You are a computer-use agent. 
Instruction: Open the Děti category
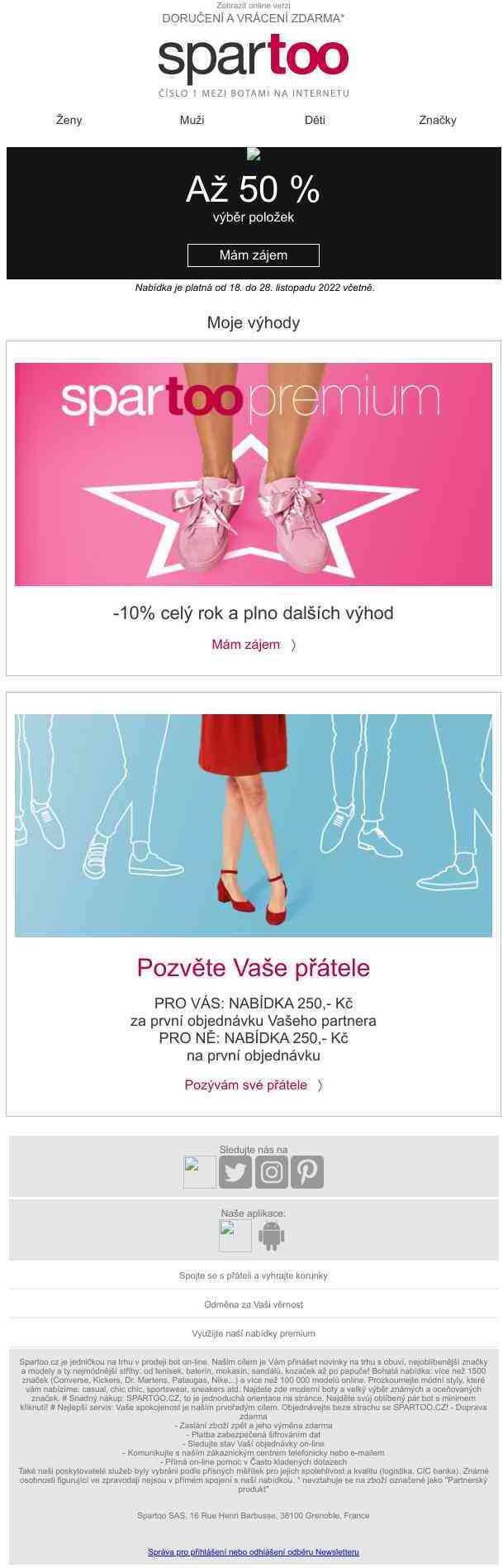pyautogui.click(x=315, y=120)
